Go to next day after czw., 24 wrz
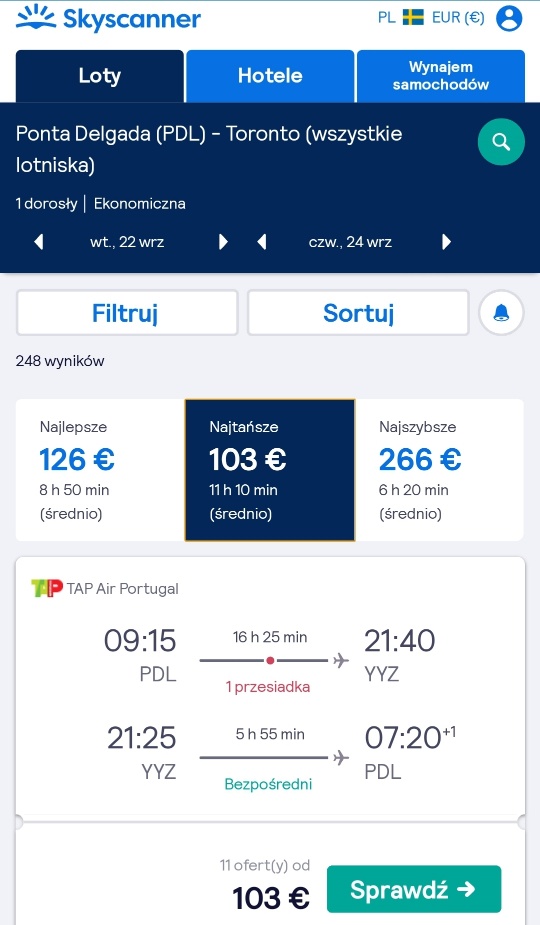This screenshot has width=540, height=925. click(x=447, y=242)
